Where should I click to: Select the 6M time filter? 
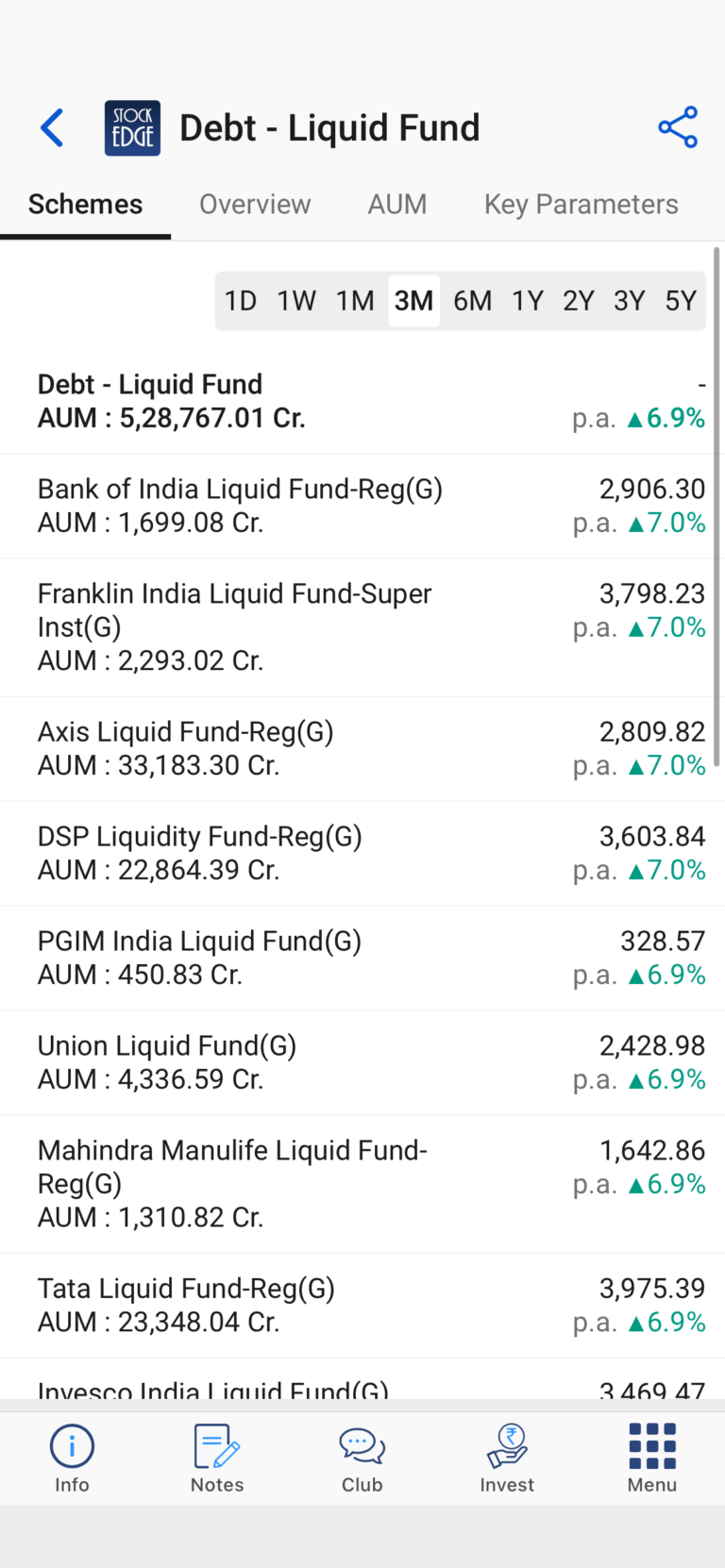point(472,300)
